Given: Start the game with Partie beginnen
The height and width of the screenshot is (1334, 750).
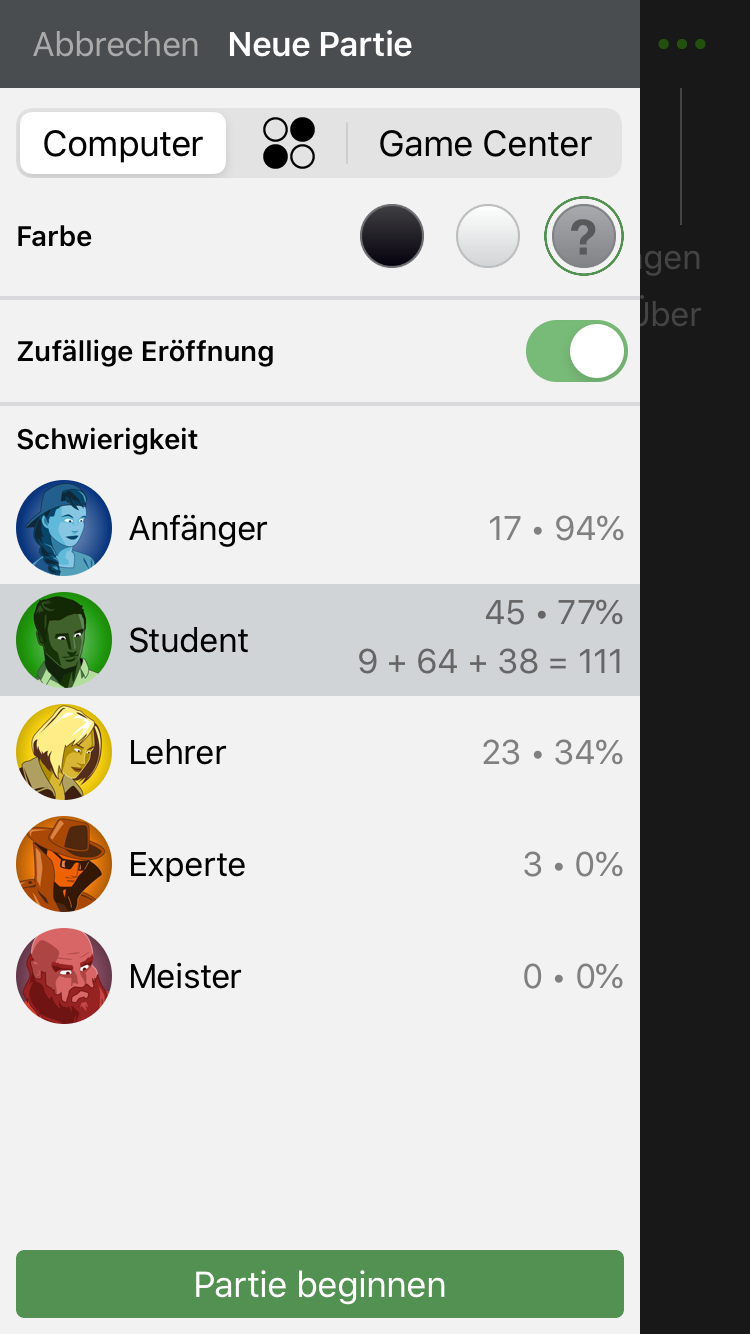Looking at the screenshot, I should click(x=320, y=1284).
